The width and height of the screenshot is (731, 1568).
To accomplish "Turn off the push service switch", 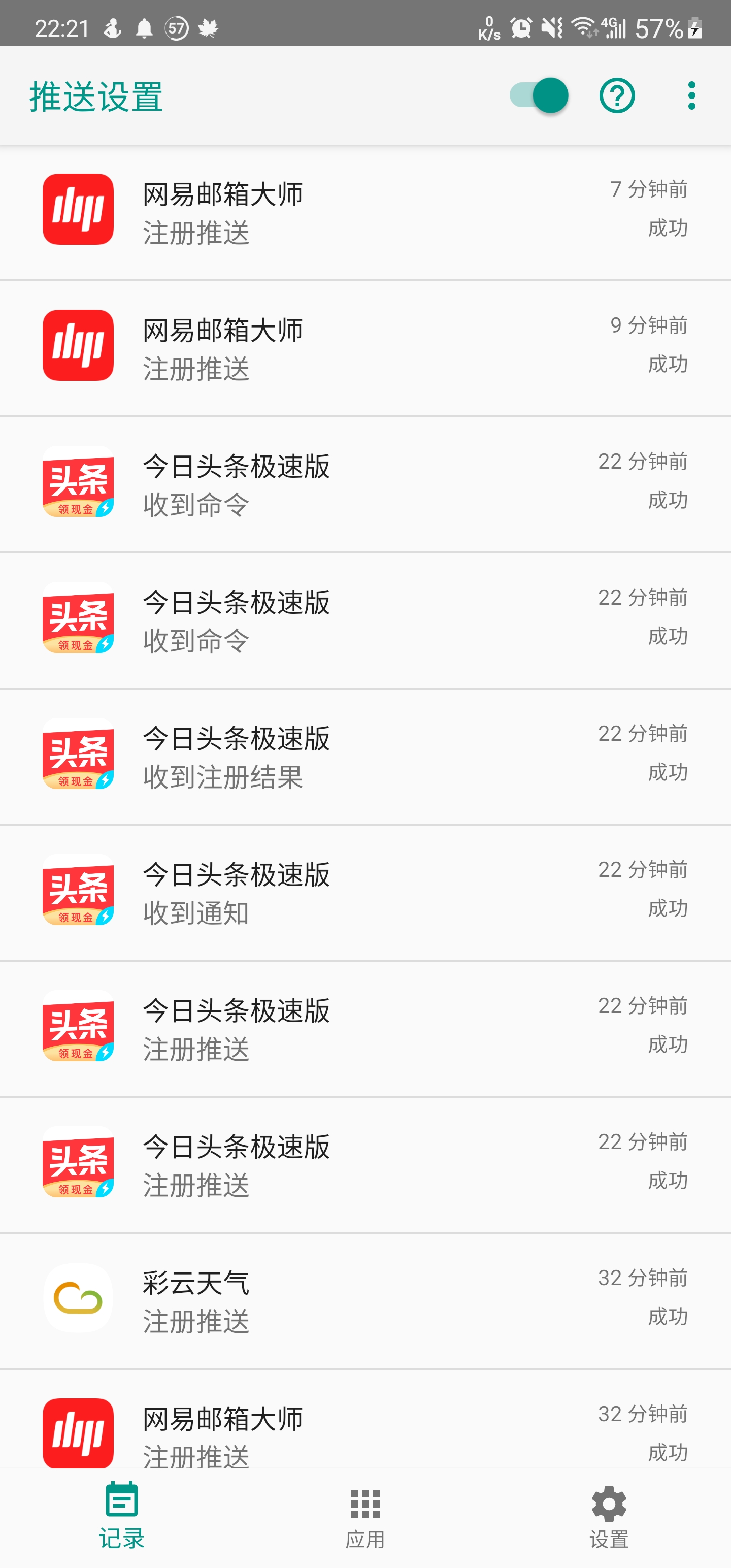I will [539, 95].
